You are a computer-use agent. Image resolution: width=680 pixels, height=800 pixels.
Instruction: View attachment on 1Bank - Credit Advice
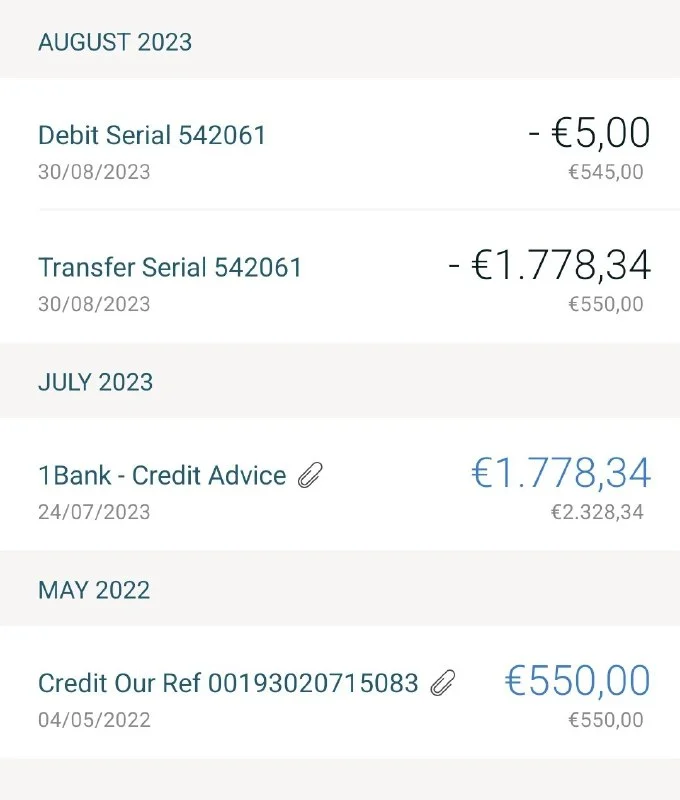coord(311,476)
